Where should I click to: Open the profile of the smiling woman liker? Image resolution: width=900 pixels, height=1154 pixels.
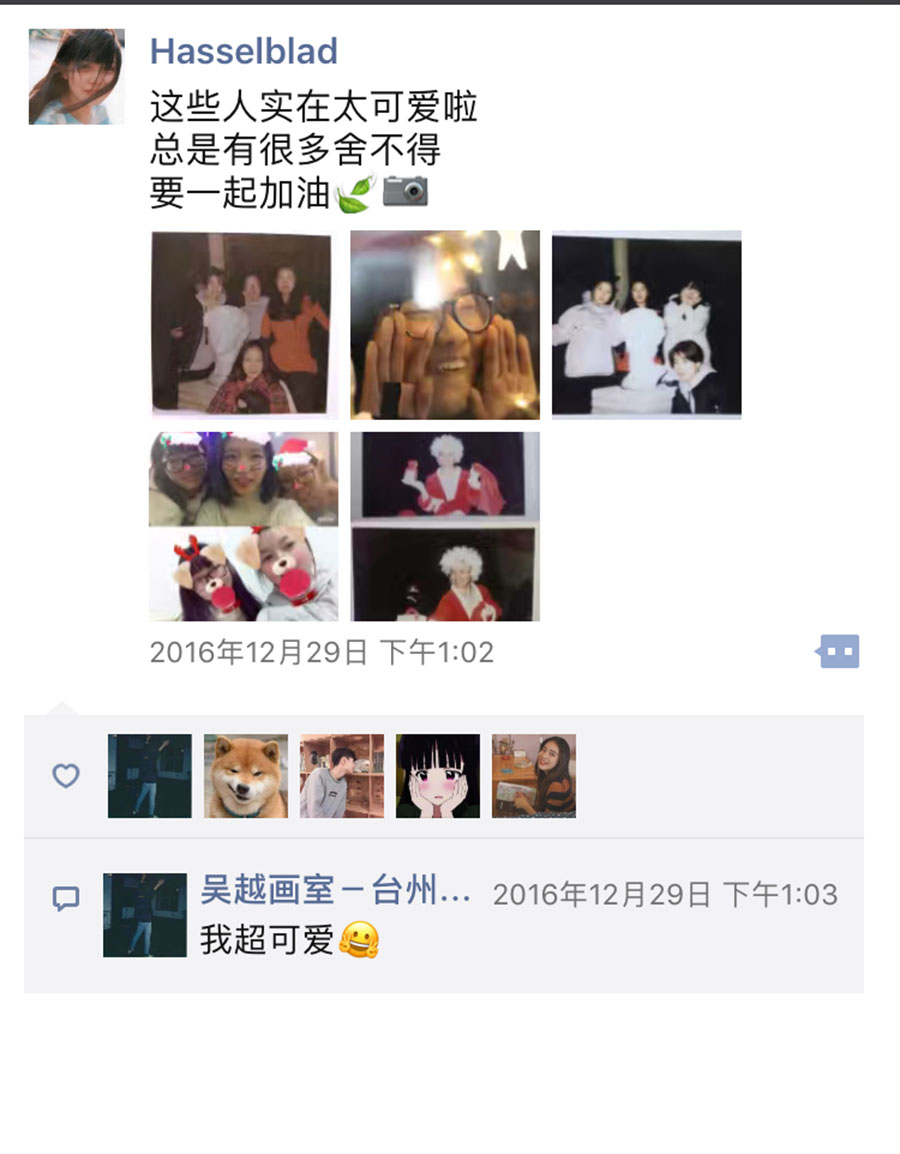click(534, 776)
